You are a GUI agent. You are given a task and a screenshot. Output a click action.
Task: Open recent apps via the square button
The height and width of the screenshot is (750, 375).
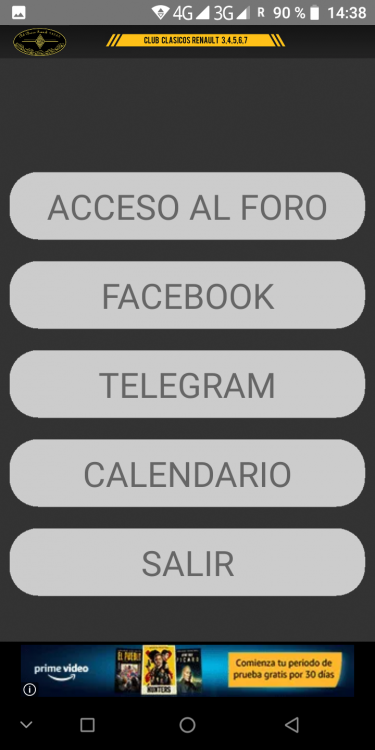[87, 725]
